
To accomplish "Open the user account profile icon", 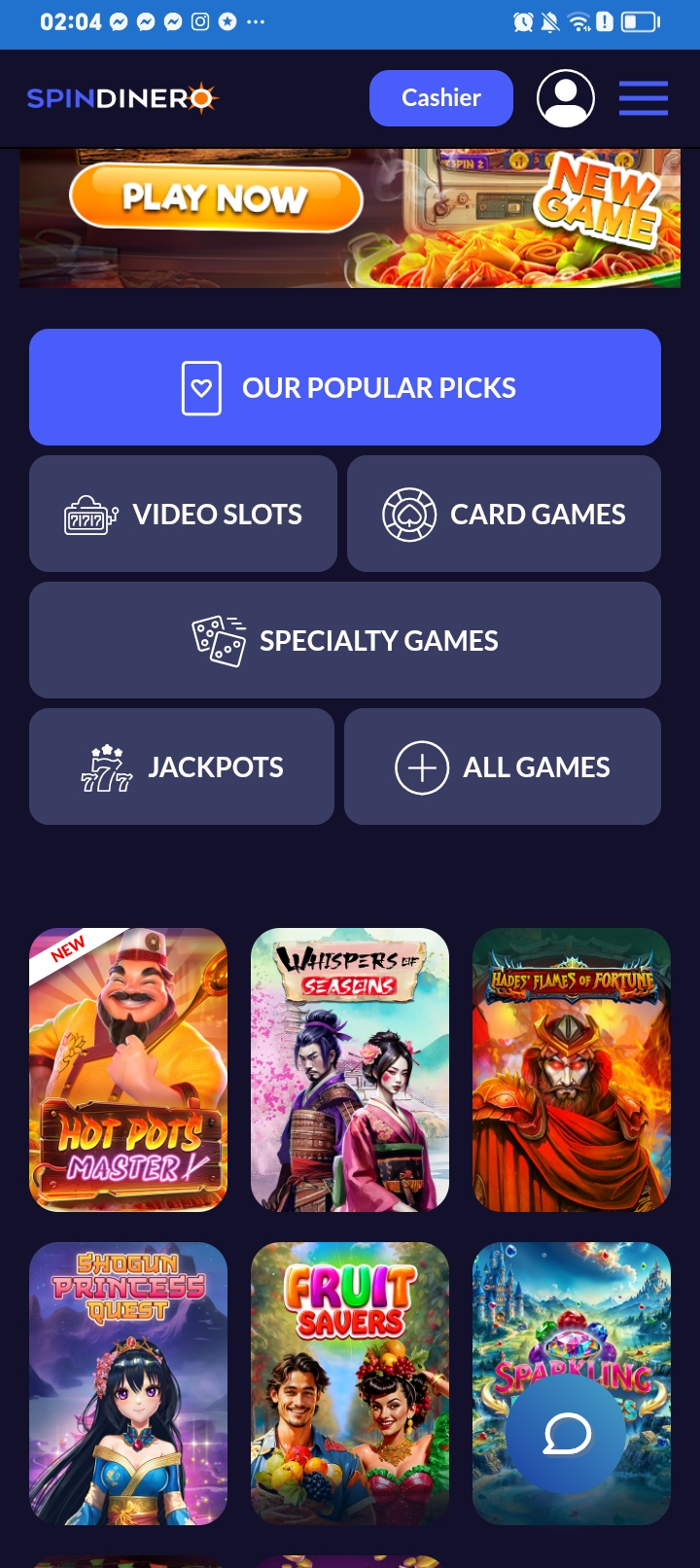I will [566, 98].
